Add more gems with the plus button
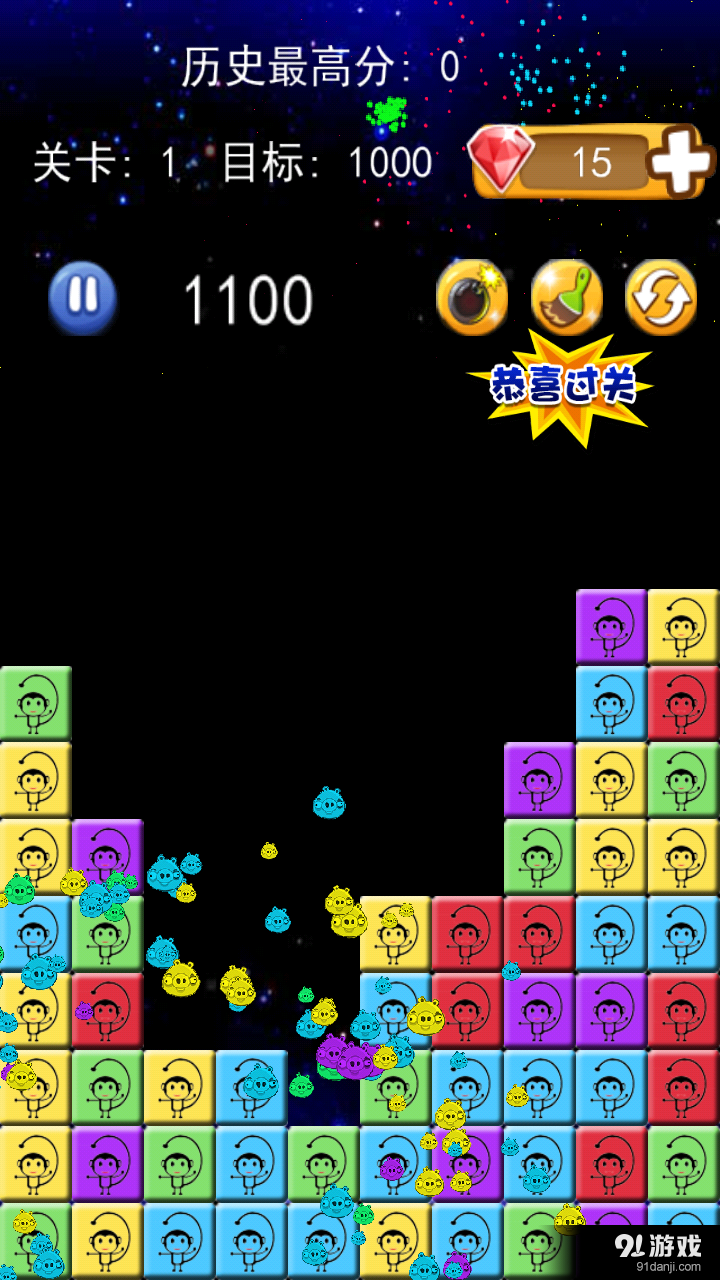This screenshot has width=720, height=1280. pyautogui.click(x=681, y=161)
